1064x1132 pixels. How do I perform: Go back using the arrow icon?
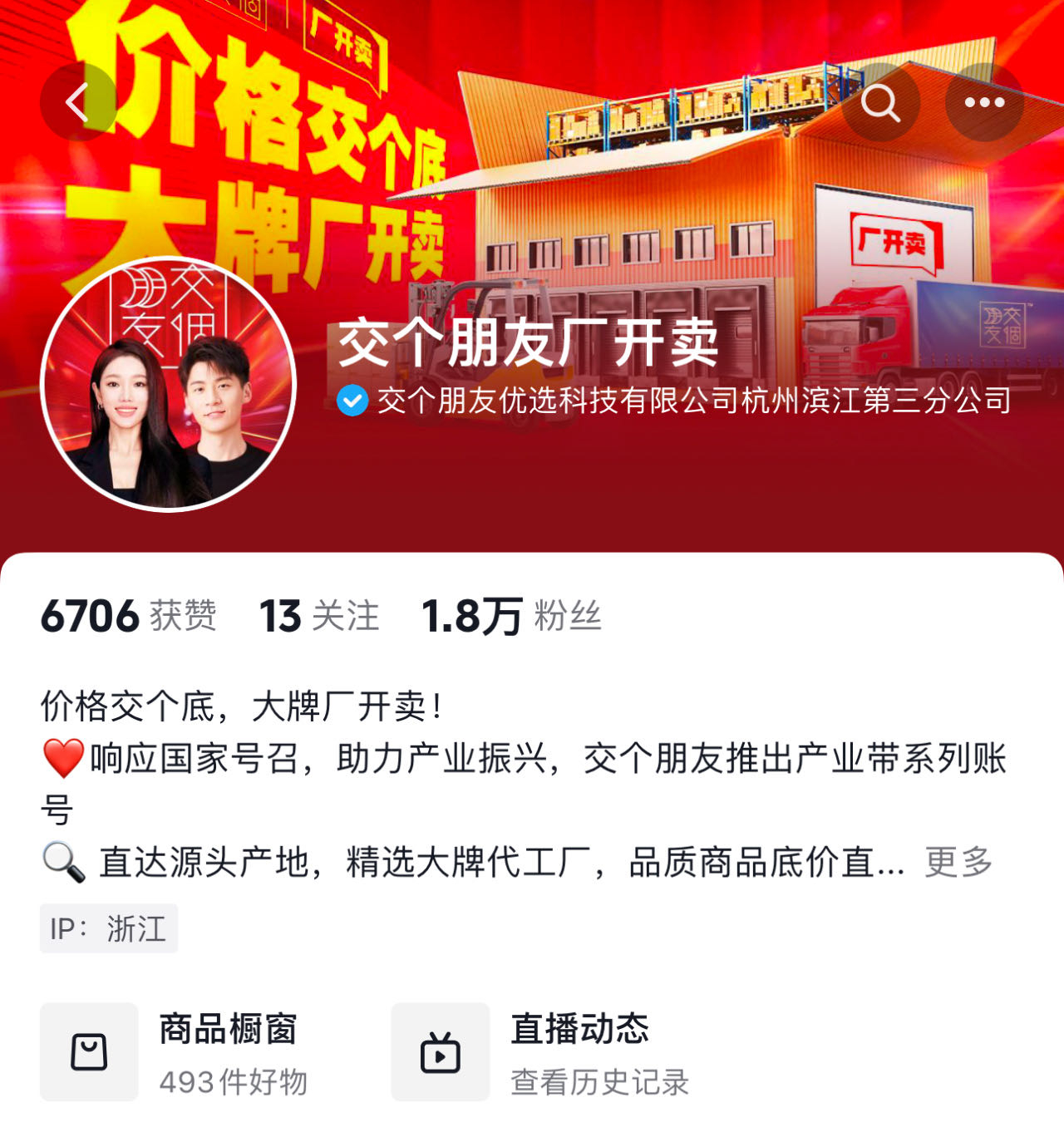click(x=79, y=102)
